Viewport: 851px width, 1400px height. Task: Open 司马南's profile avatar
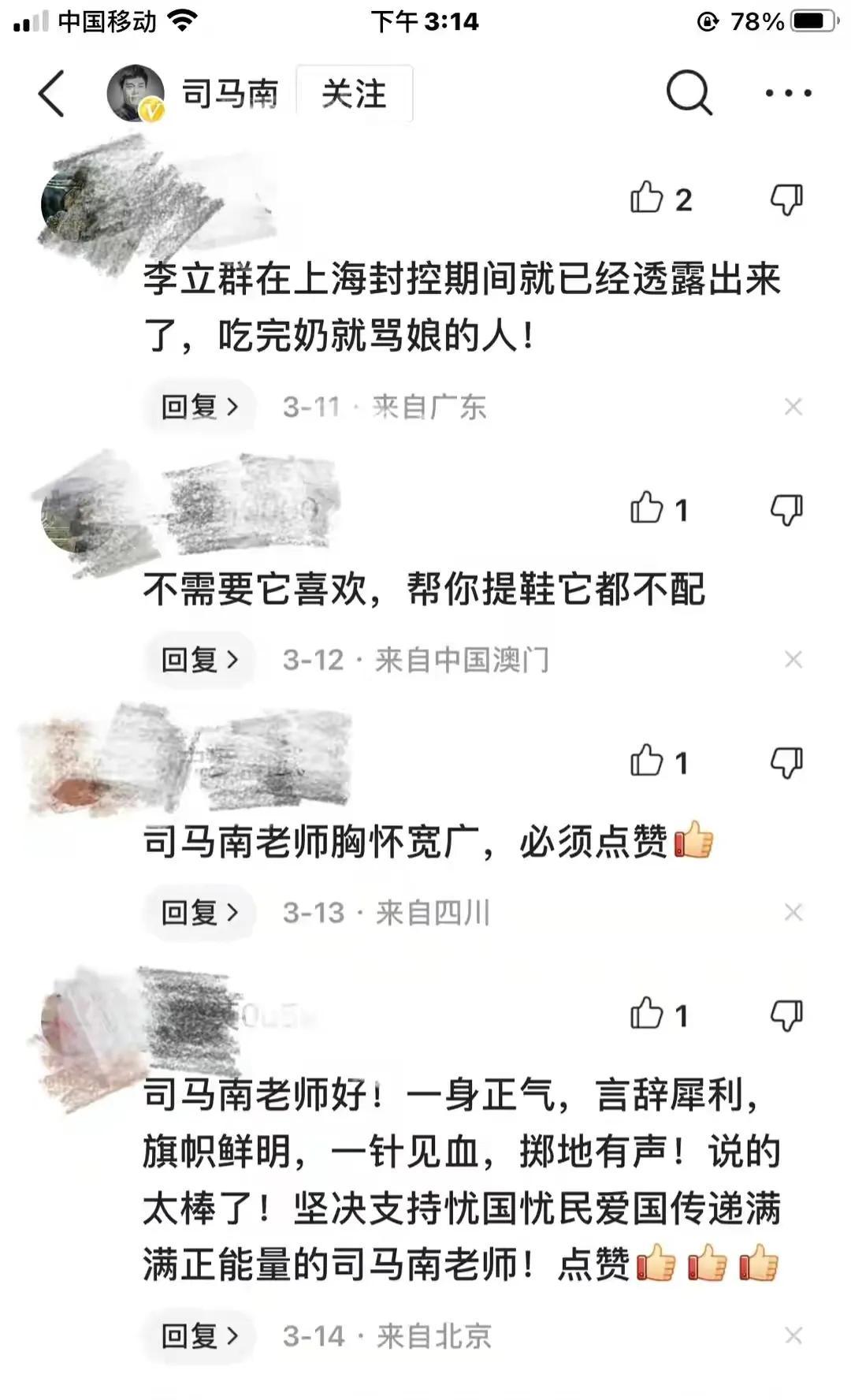coord(136,92)
